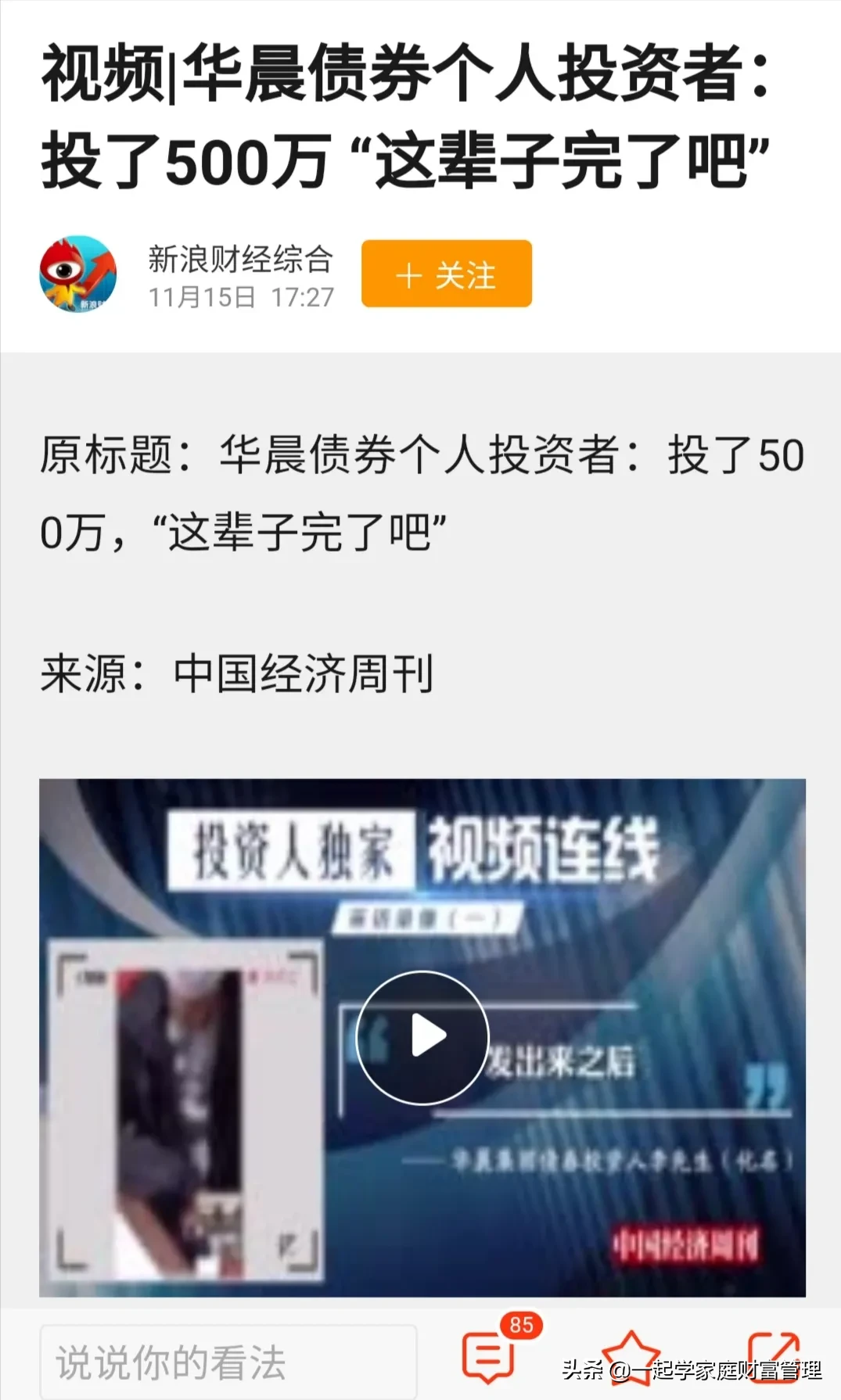
Task: Follow 新浪财经综合 with the 关注 button
Action: click(x=446, y=274)
